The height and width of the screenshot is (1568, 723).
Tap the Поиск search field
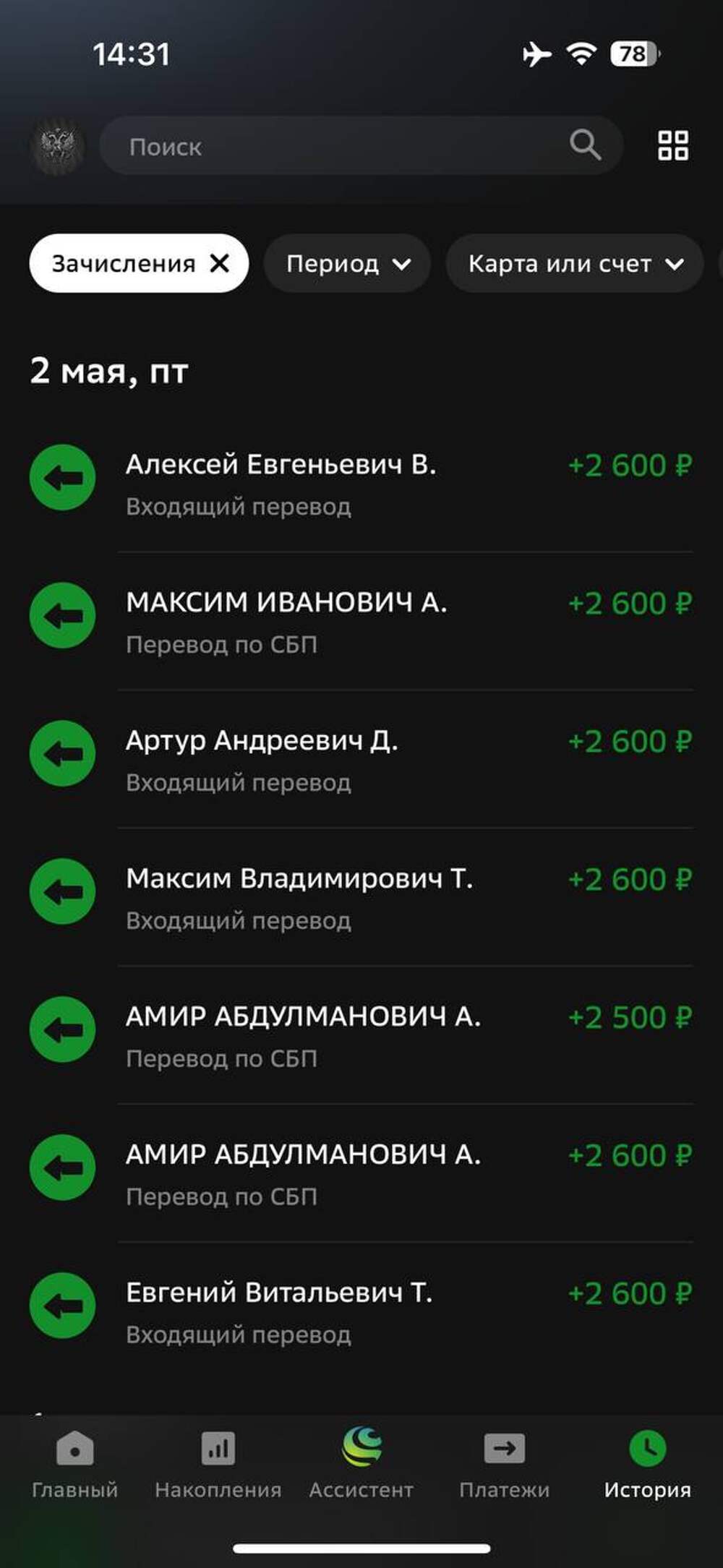click(x=361, y=145)
